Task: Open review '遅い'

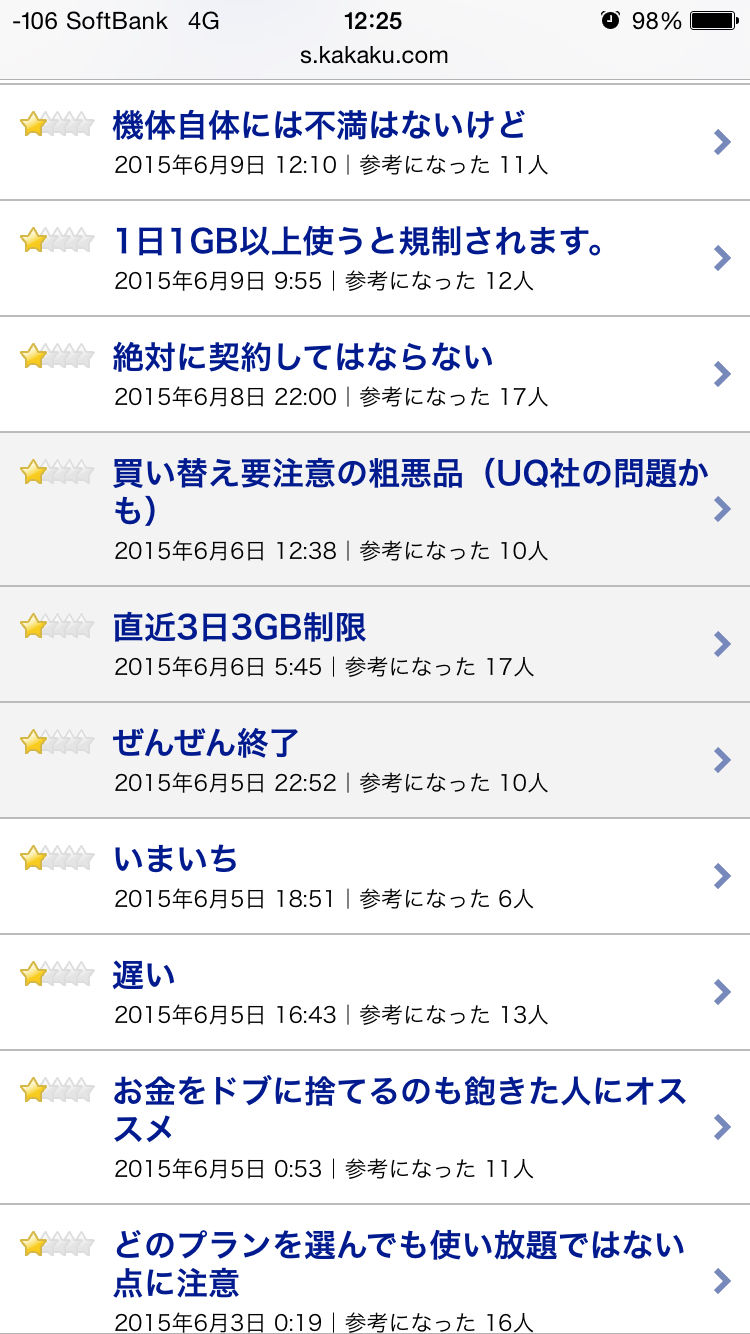Action: click(375, 992)
